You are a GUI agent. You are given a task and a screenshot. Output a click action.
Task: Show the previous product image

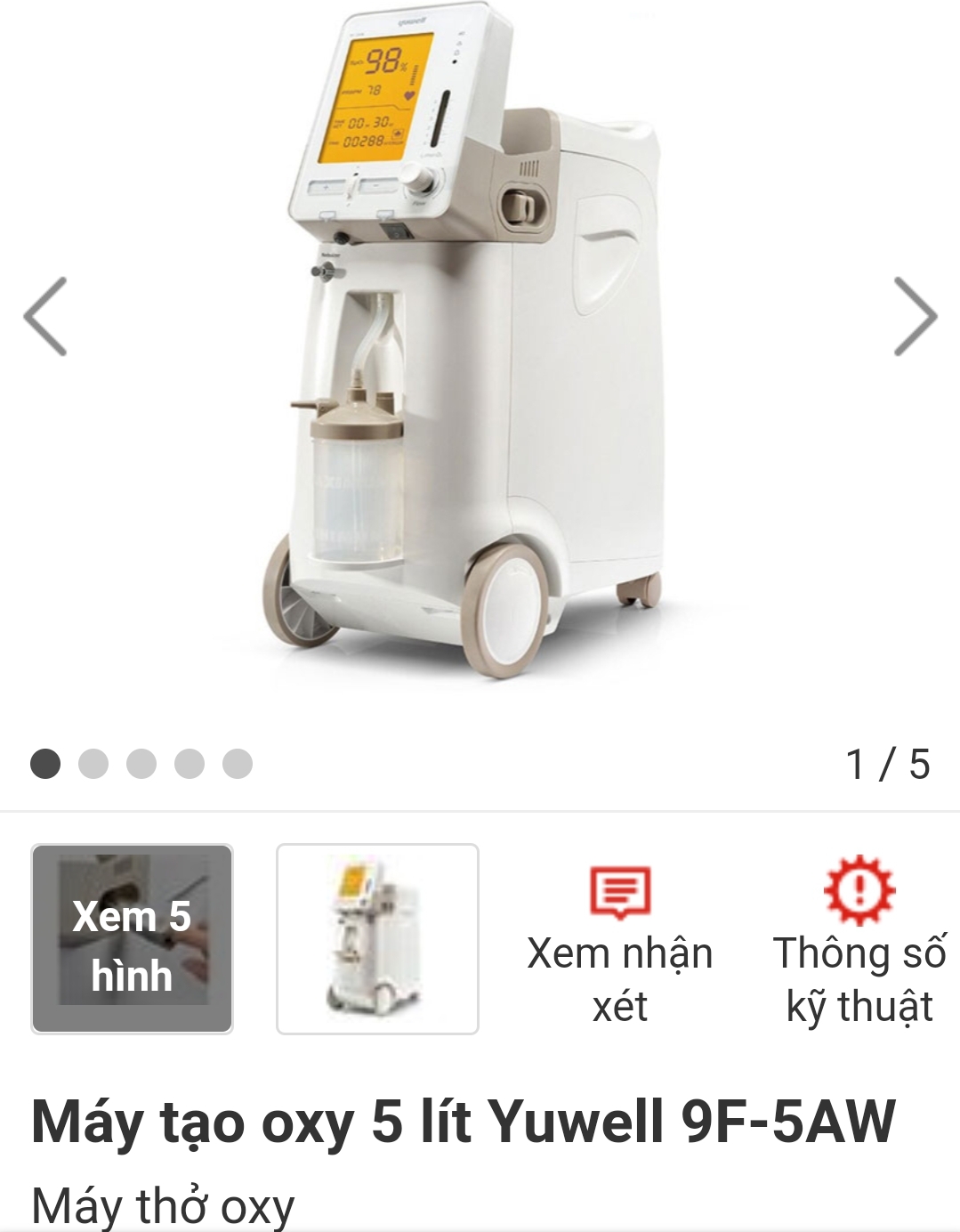45,317
